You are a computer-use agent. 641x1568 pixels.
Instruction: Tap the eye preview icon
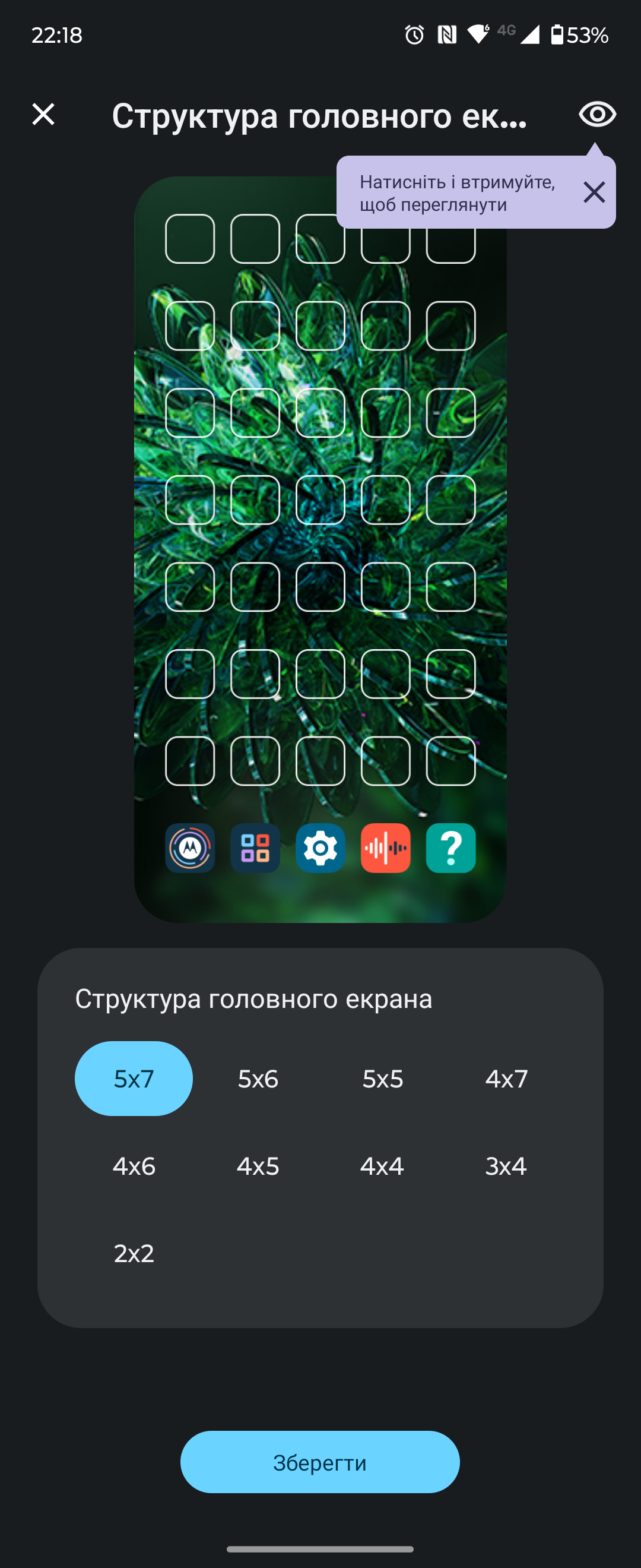pyautogui.click(x=596, y=115)
